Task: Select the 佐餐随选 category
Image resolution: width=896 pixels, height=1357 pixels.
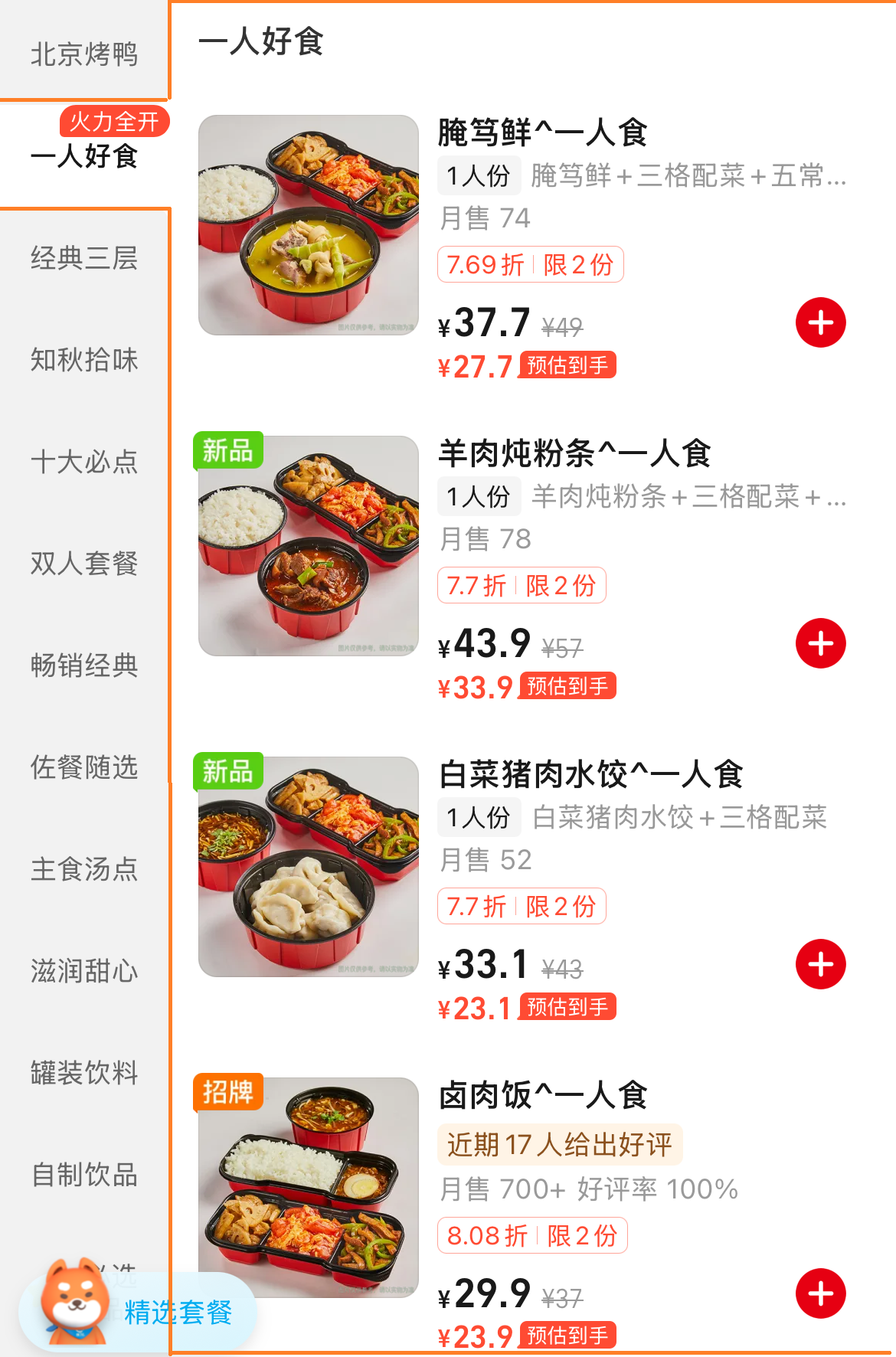Action: pyautogui.click(x=84, y=767)
